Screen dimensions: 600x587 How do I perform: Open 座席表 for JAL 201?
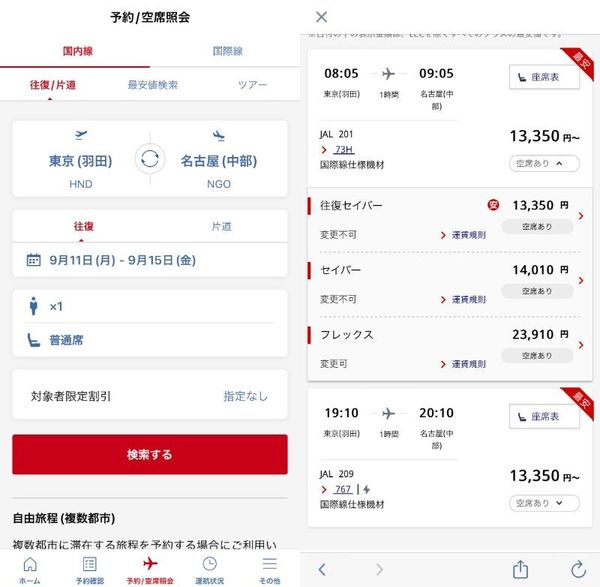point(544,77)
